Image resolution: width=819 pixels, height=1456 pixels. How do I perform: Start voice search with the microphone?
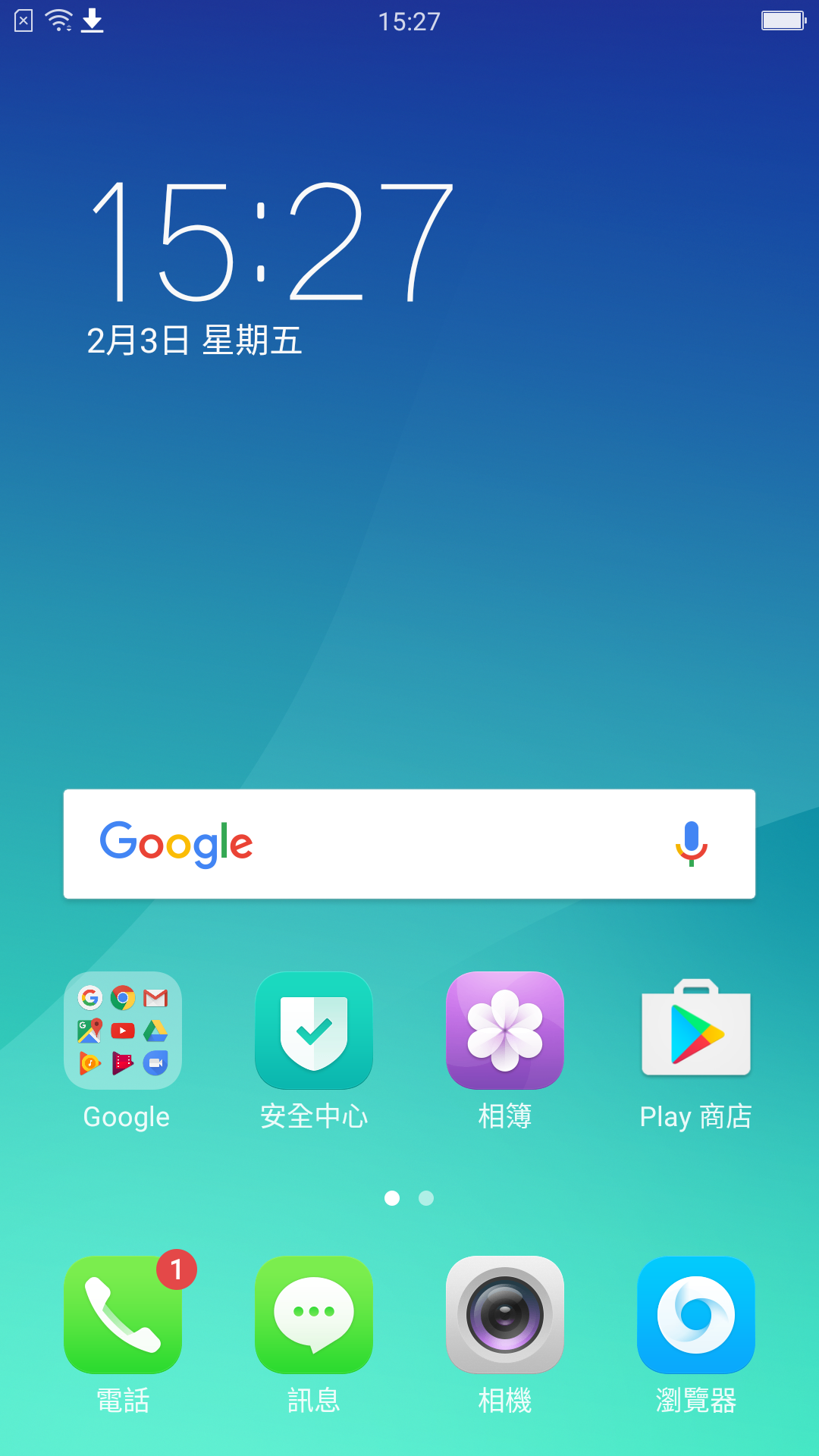coord(692,843)
